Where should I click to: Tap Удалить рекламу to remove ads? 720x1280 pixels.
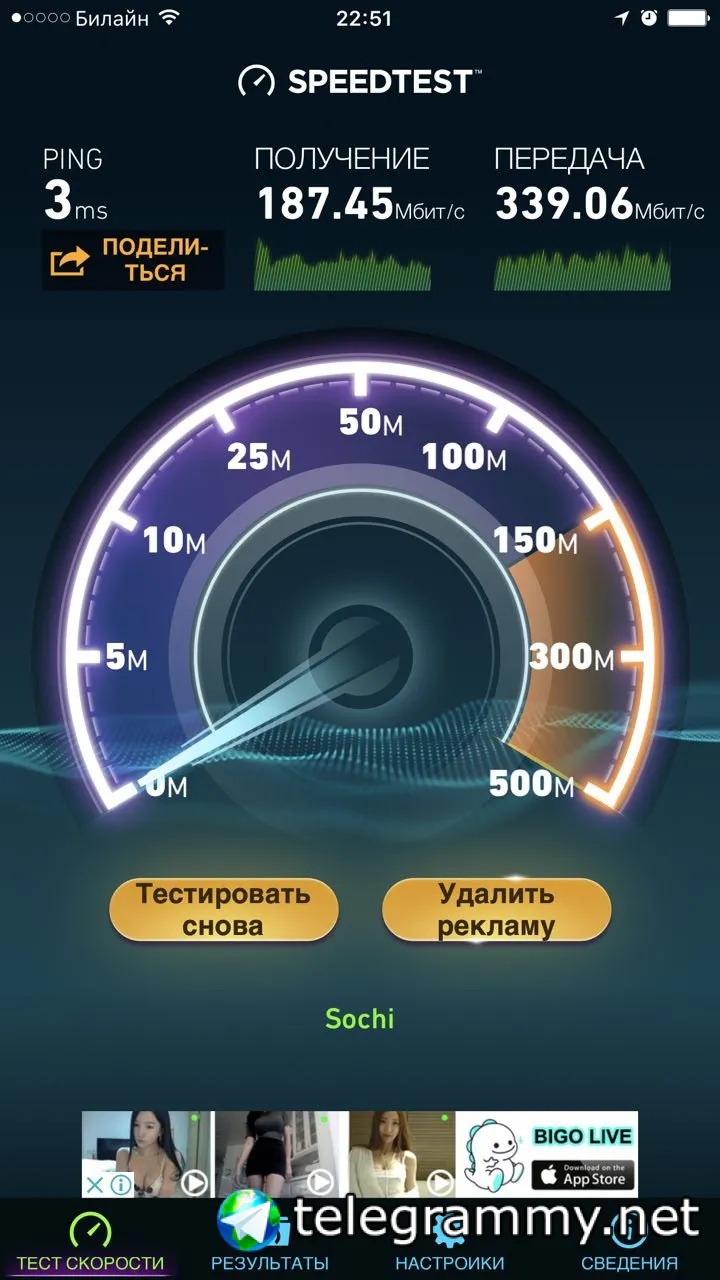click(496, 909)
